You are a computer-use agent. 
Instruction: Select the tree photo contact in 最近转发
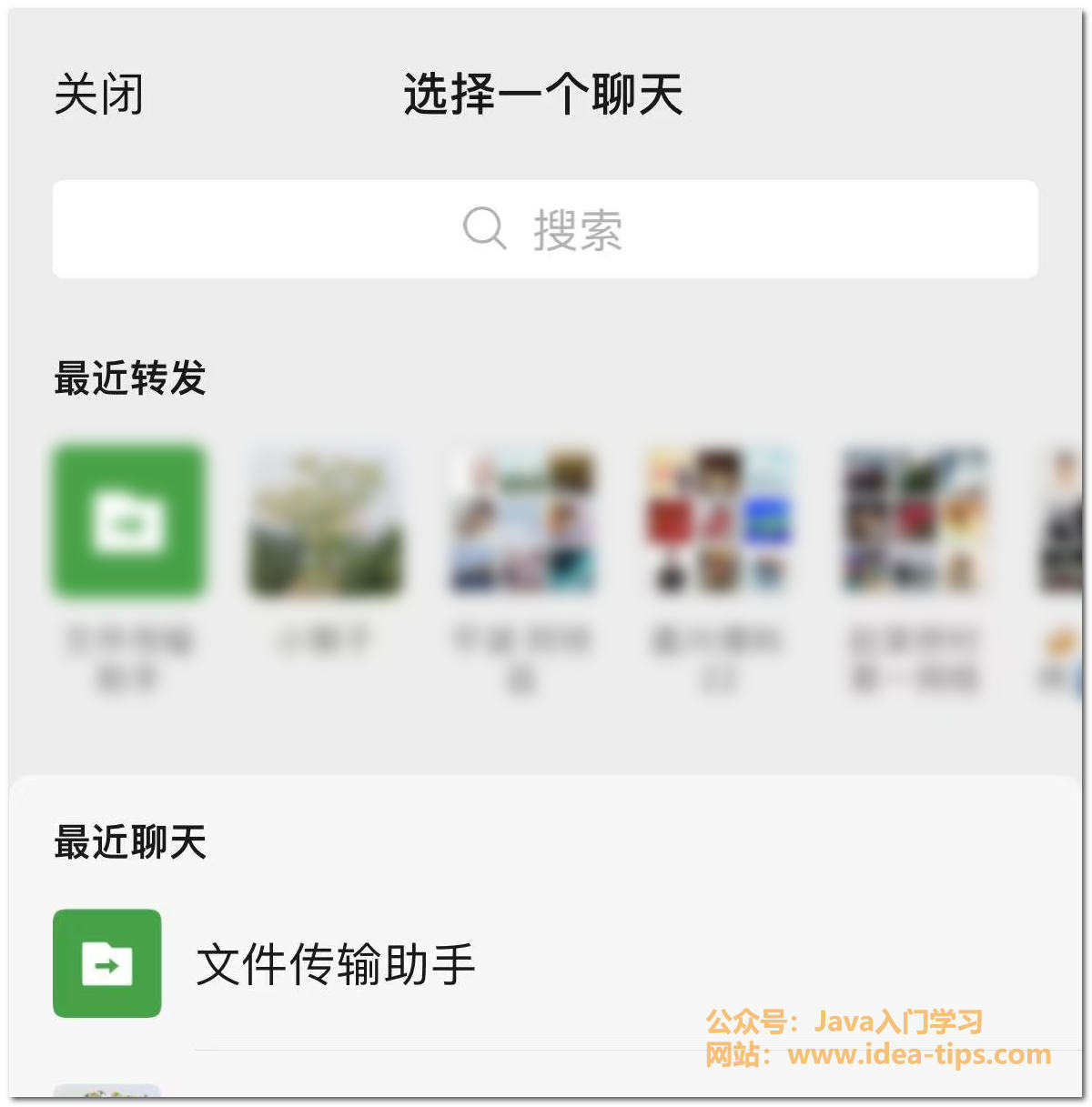[325, 522]
